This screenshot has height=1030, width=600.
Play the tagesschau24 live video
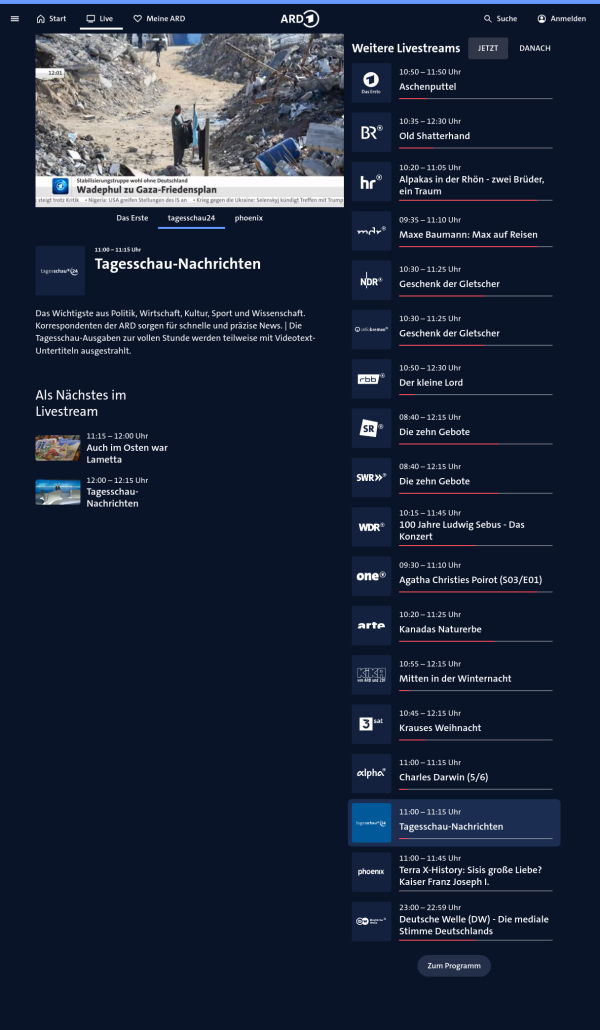coord(189,120)
